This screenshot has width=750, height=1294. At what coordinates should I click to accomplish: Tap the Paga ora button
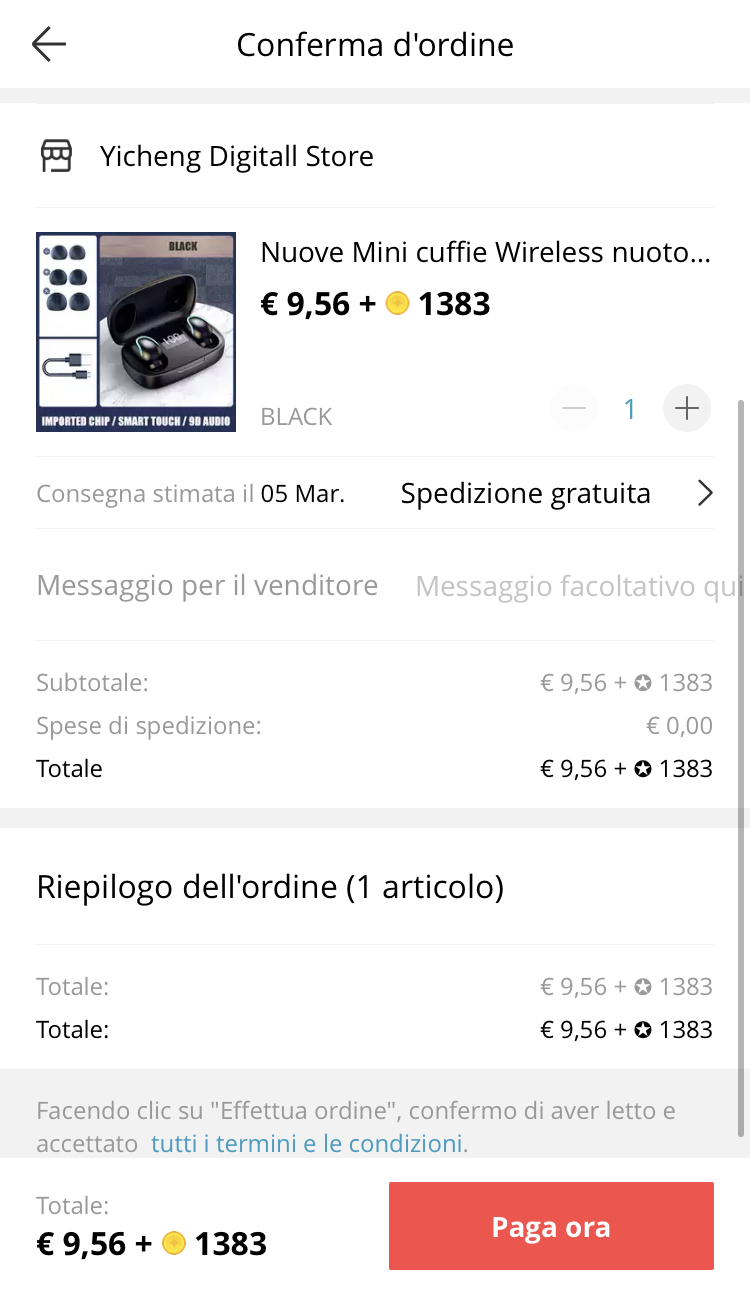tap(551, 1227)
